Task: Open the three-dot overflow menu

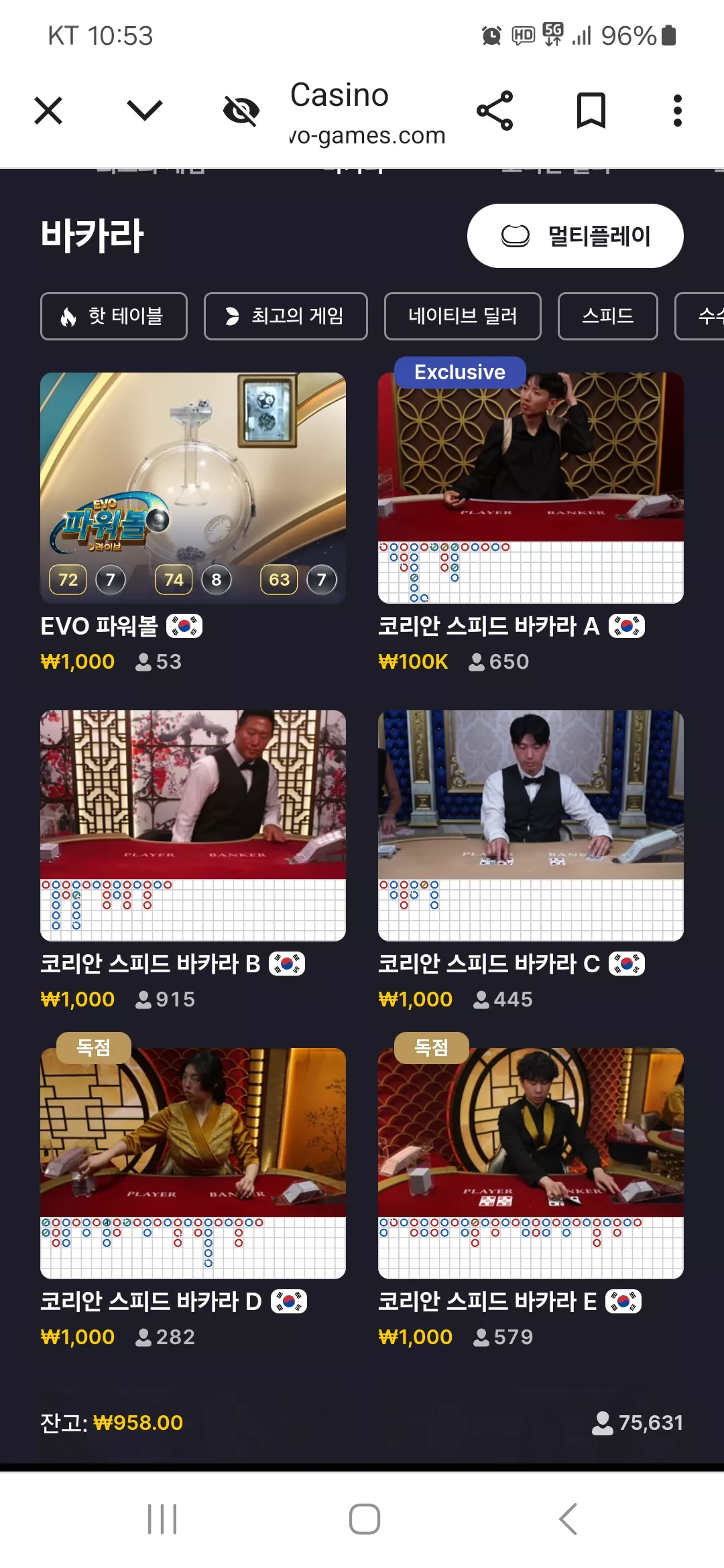Action: point(678,111)
